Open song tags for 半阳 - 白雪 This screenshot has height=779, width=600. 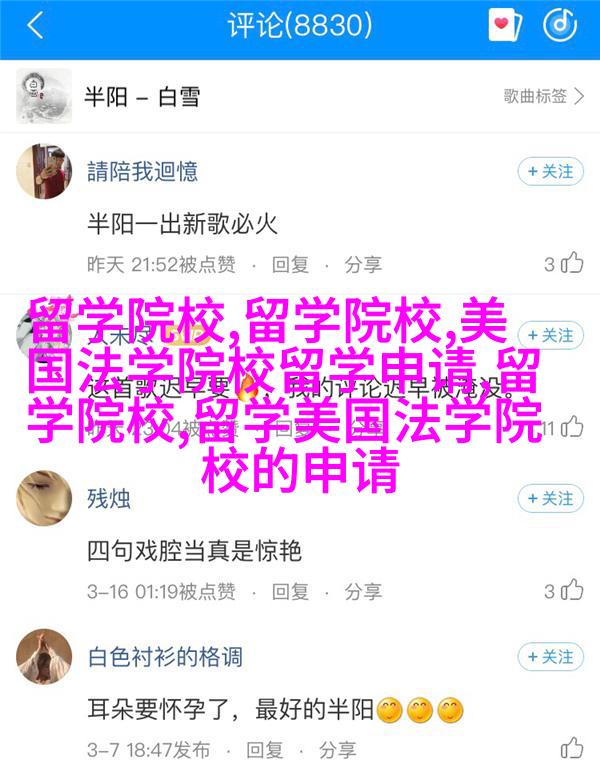[x=543, y=96]
